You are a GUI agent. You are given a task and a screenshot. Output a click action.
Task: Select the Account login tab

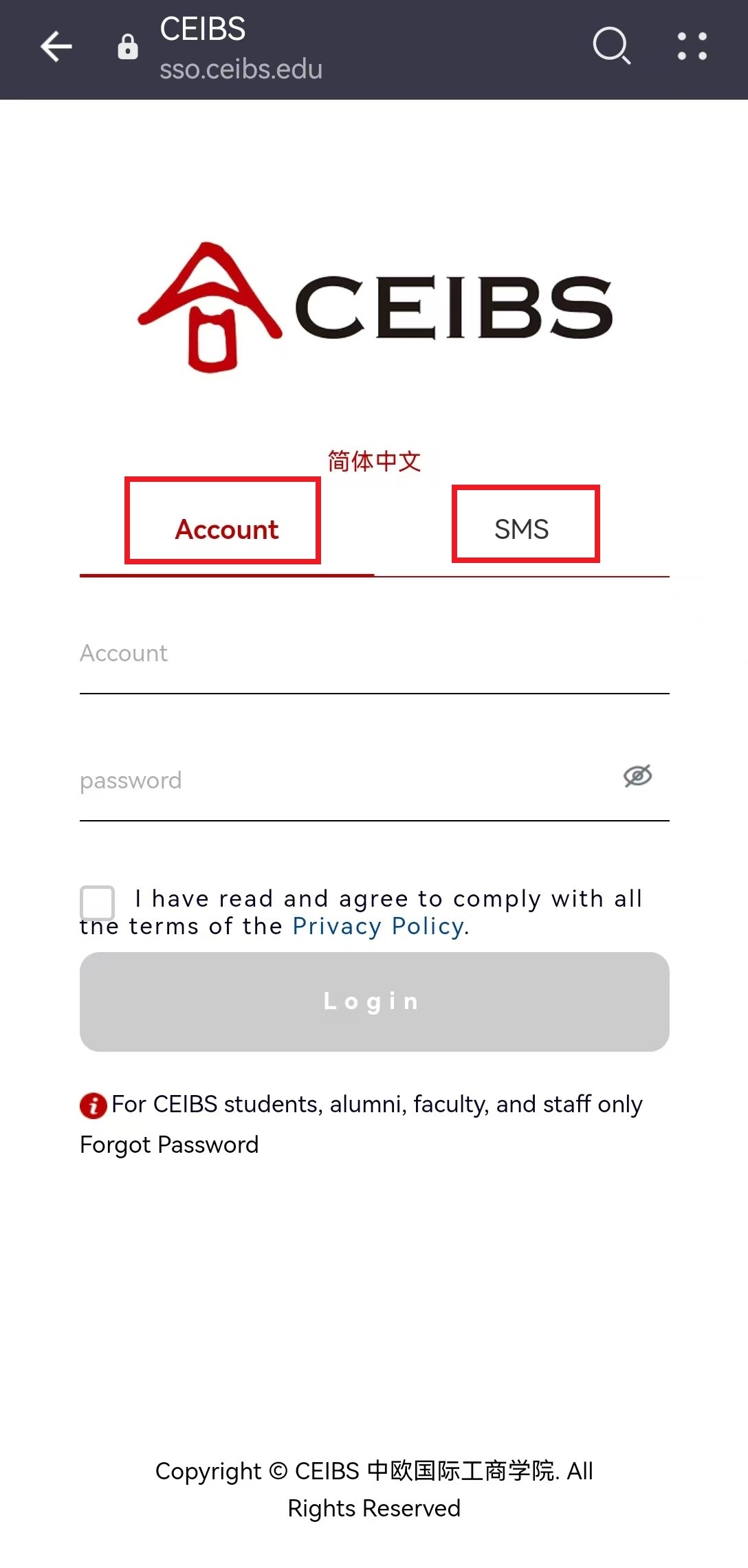(x=226, y=529)
